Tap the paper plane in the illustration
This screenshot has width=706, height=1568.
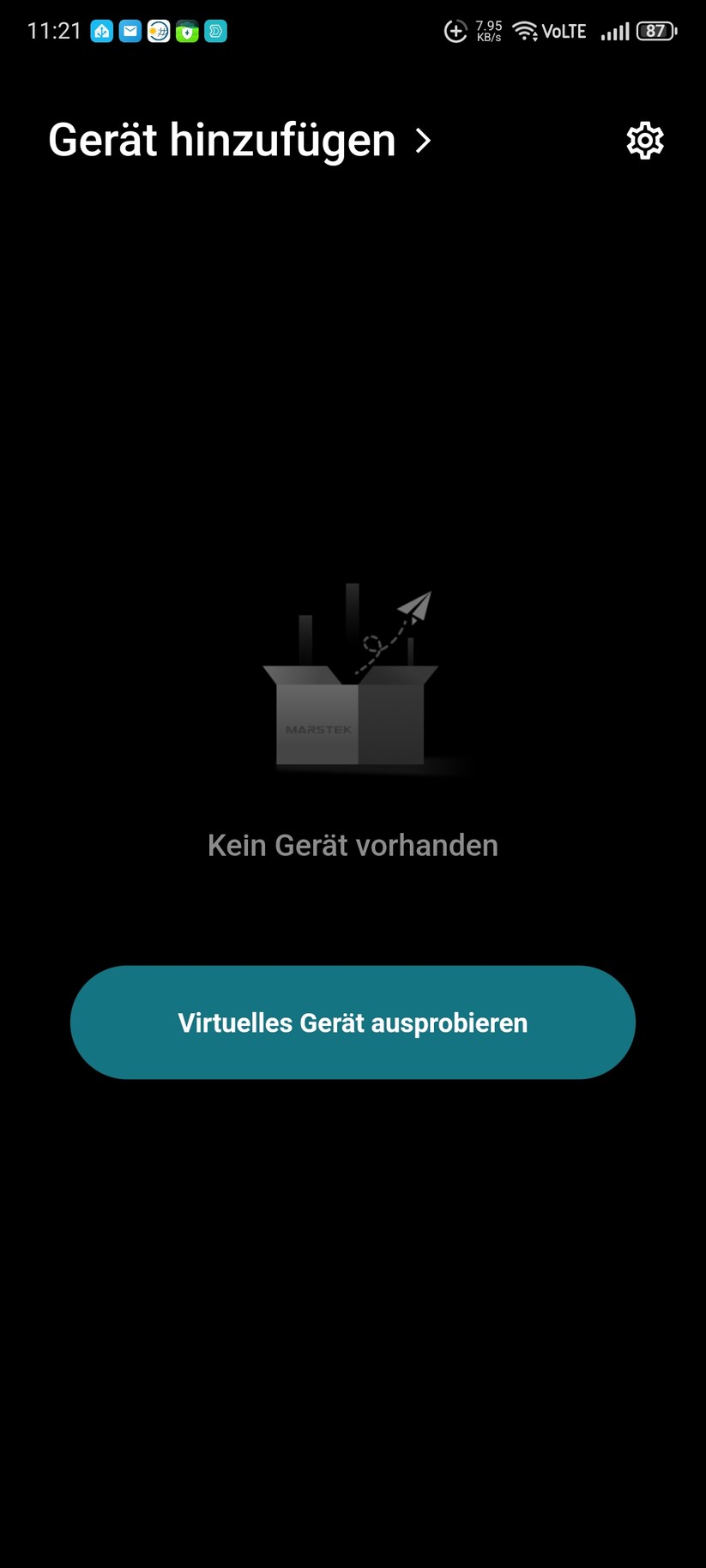[412, 605]
